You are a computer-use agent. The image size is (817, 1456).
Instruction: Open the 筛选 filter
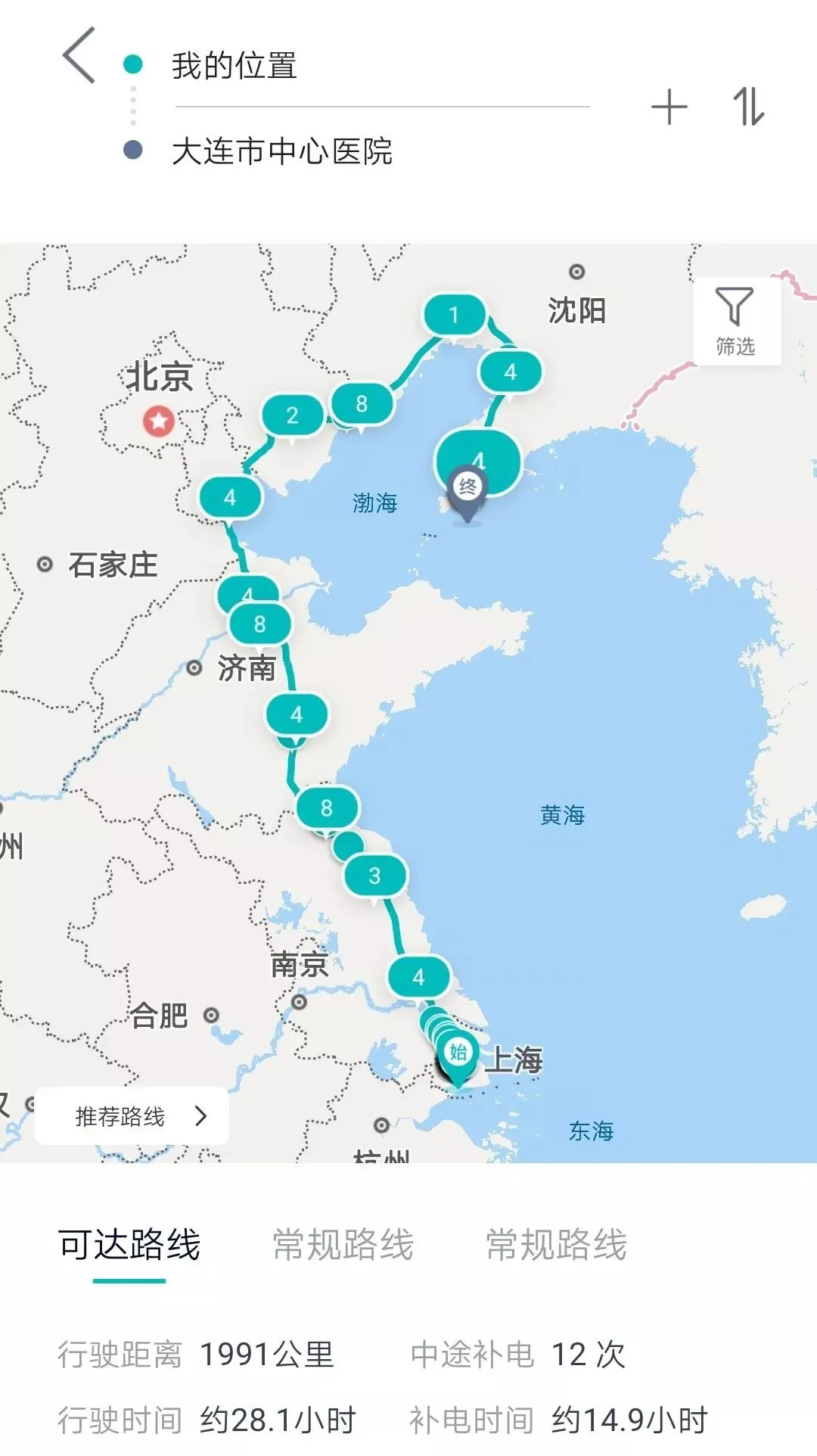point(735,322)
